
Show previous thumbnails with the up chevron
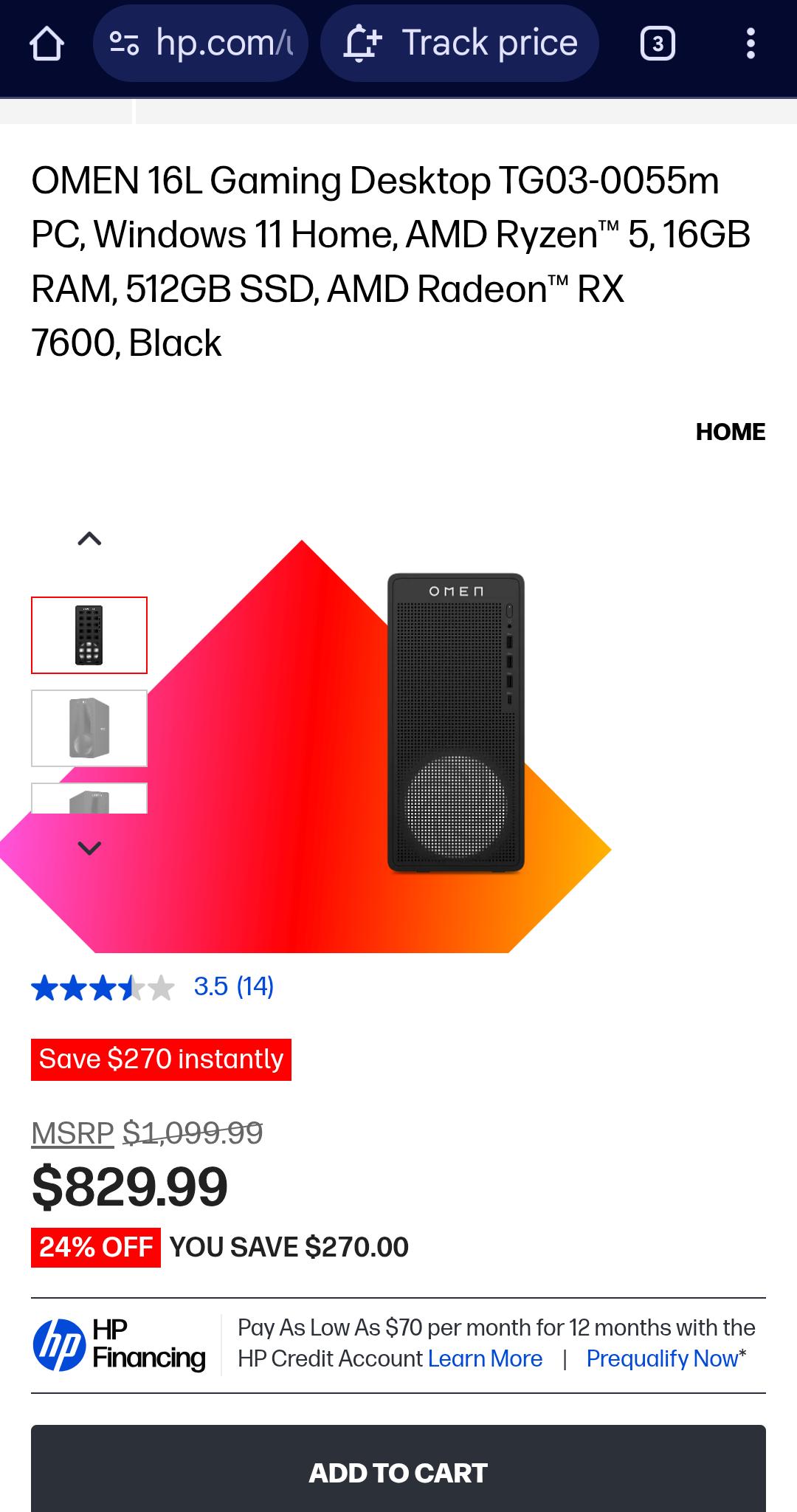click(89, 539)
